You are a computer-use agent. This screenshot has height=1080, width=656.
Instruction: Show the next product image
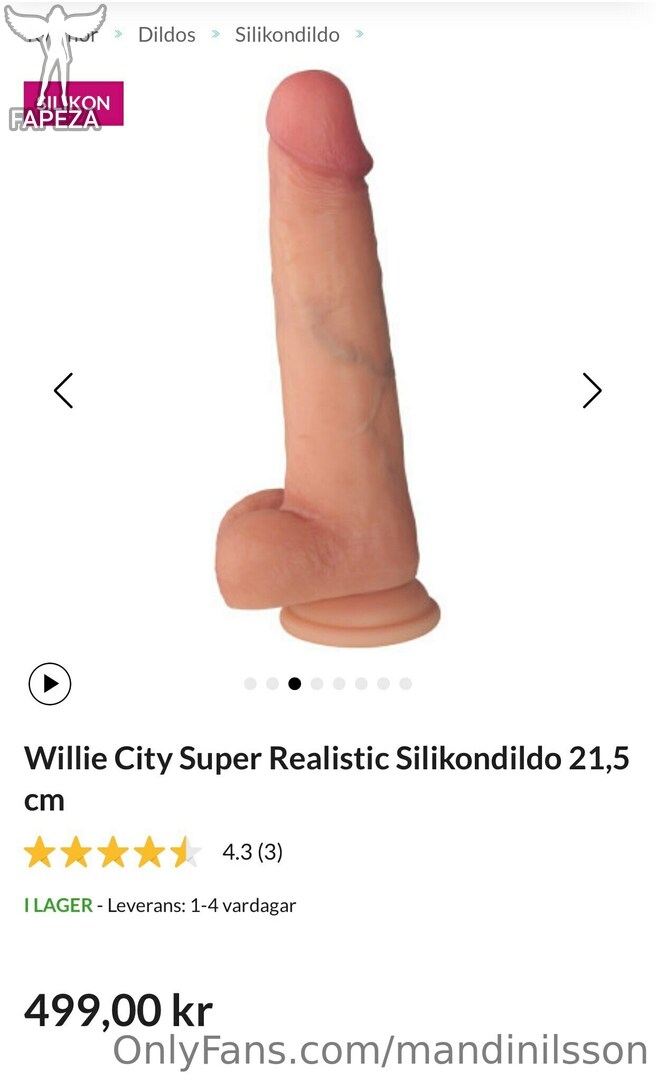pyautogui.click(x=592, y=391)
